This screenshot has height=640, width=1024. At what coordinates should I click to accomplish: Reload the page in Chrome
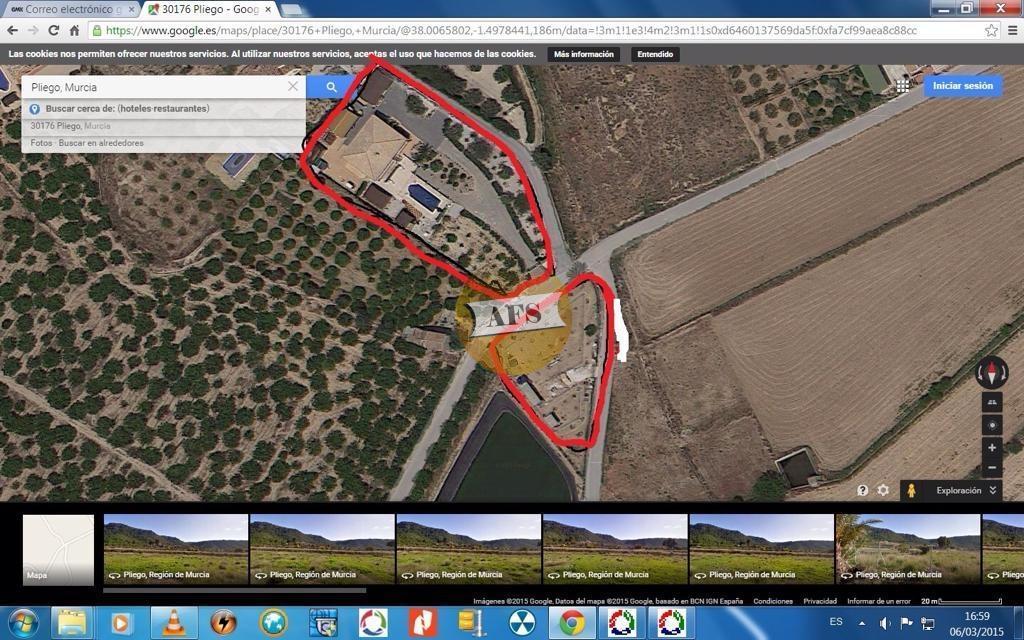coord(53,30)
